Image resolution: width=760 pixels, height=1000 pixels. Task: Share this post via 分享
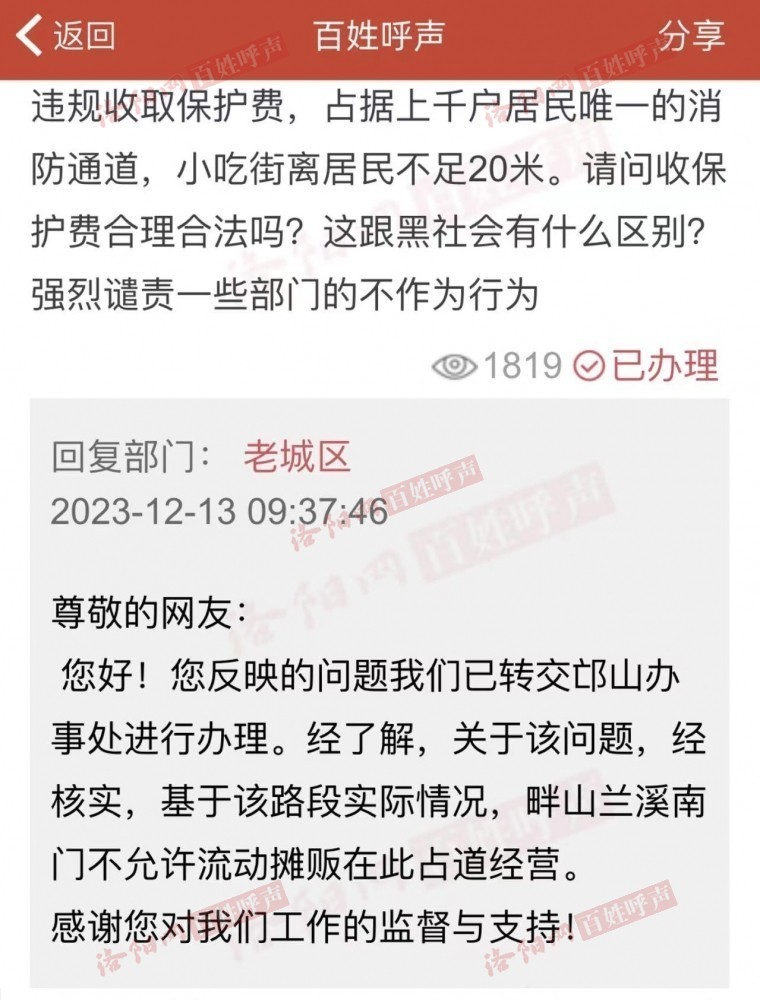[691, 36]
